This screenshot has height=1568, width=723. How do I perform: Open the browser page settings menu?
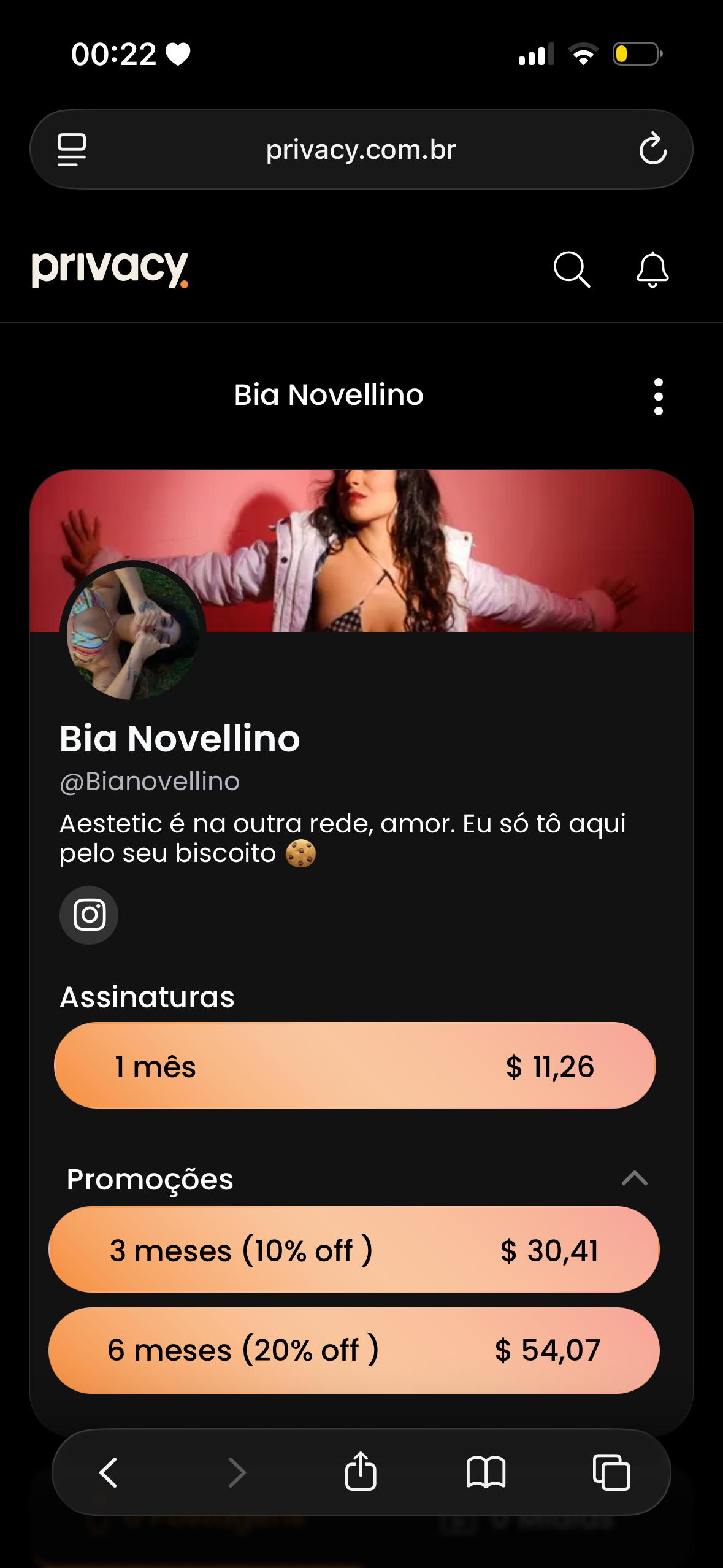(72, 149)
